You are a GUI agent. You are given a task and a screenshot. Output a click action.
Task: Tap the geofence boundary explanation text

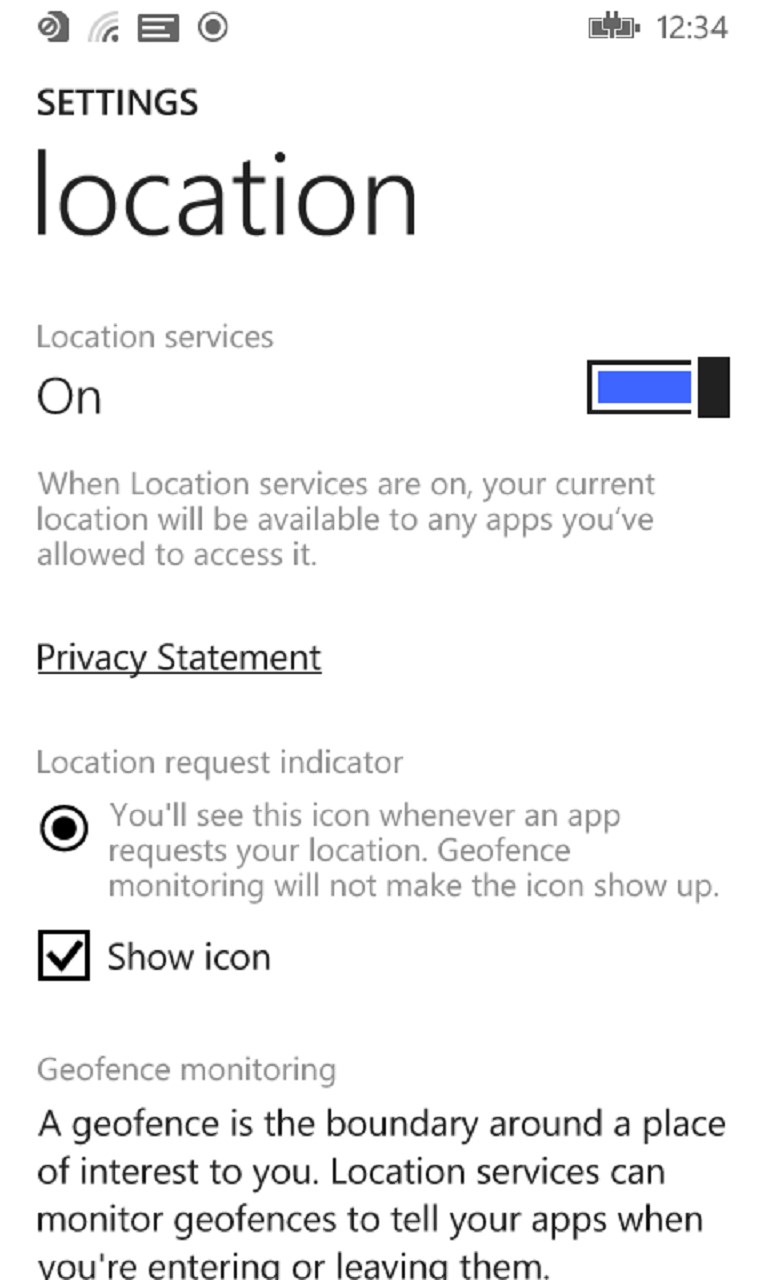pyautogui.click(x=380, y=1170)
